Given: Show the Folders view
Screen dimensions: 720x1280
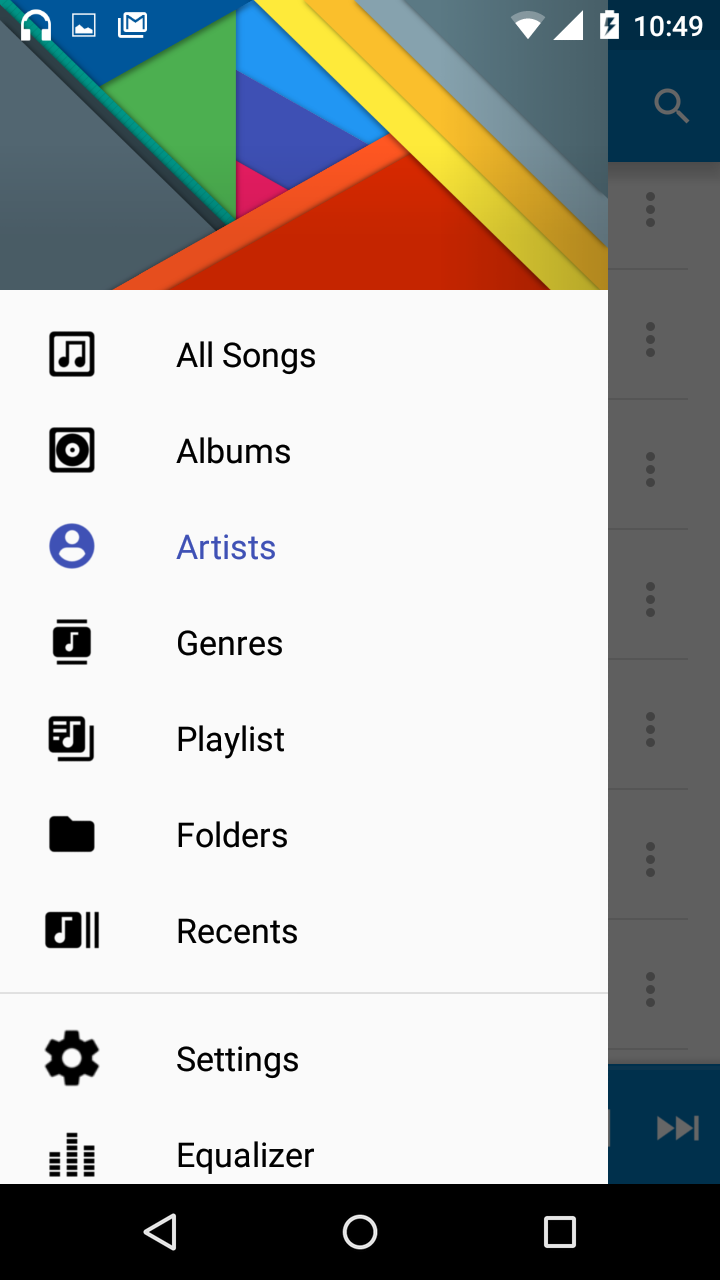Looking at the screenshot, I should click(x=231, y=835).
